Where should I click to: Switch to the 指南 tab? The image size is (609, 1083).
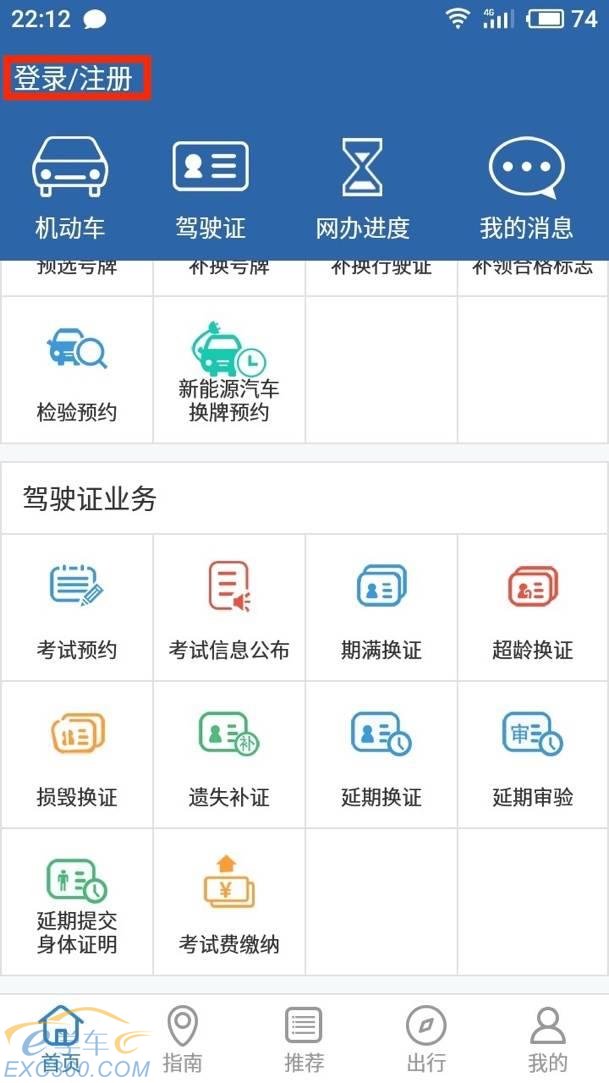182,1039
